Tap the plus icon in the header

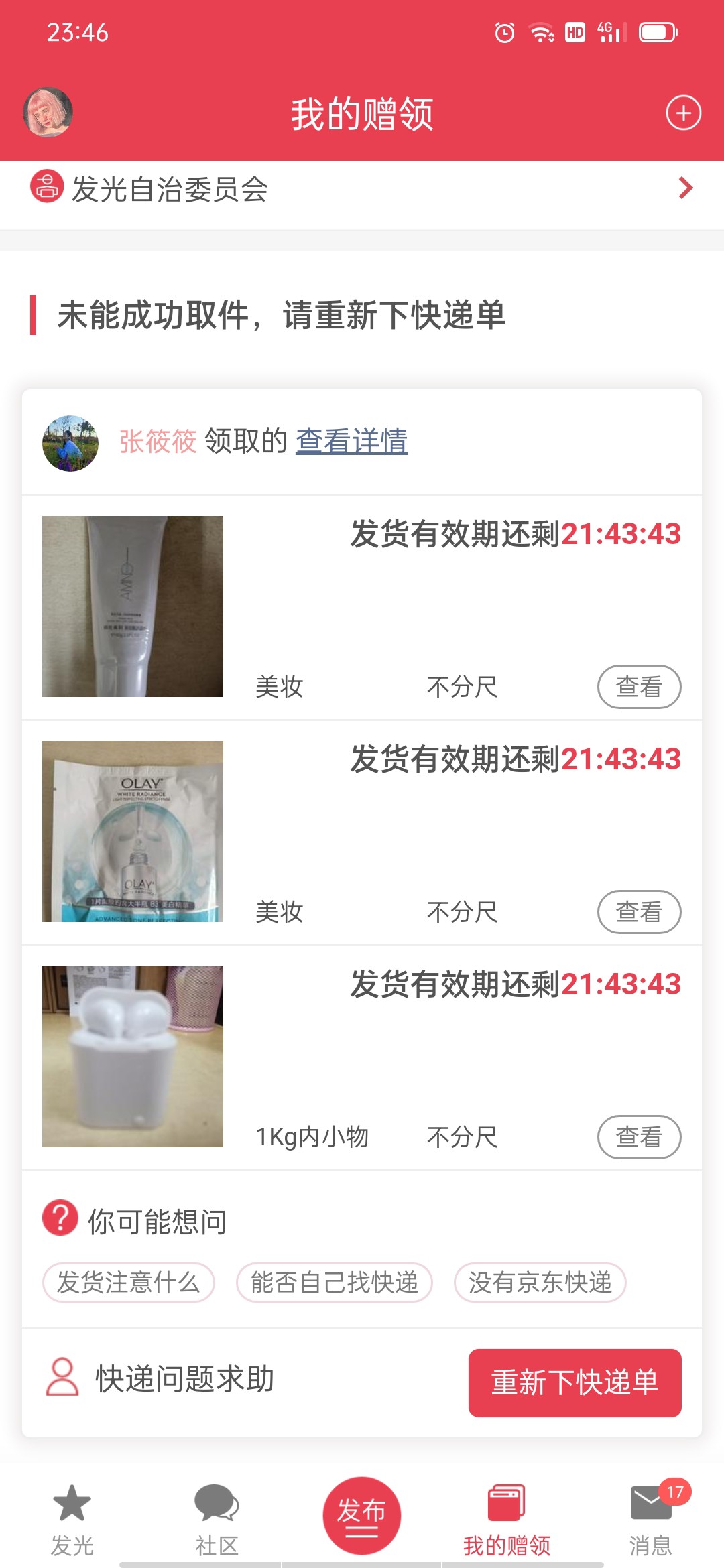point(683,113)
